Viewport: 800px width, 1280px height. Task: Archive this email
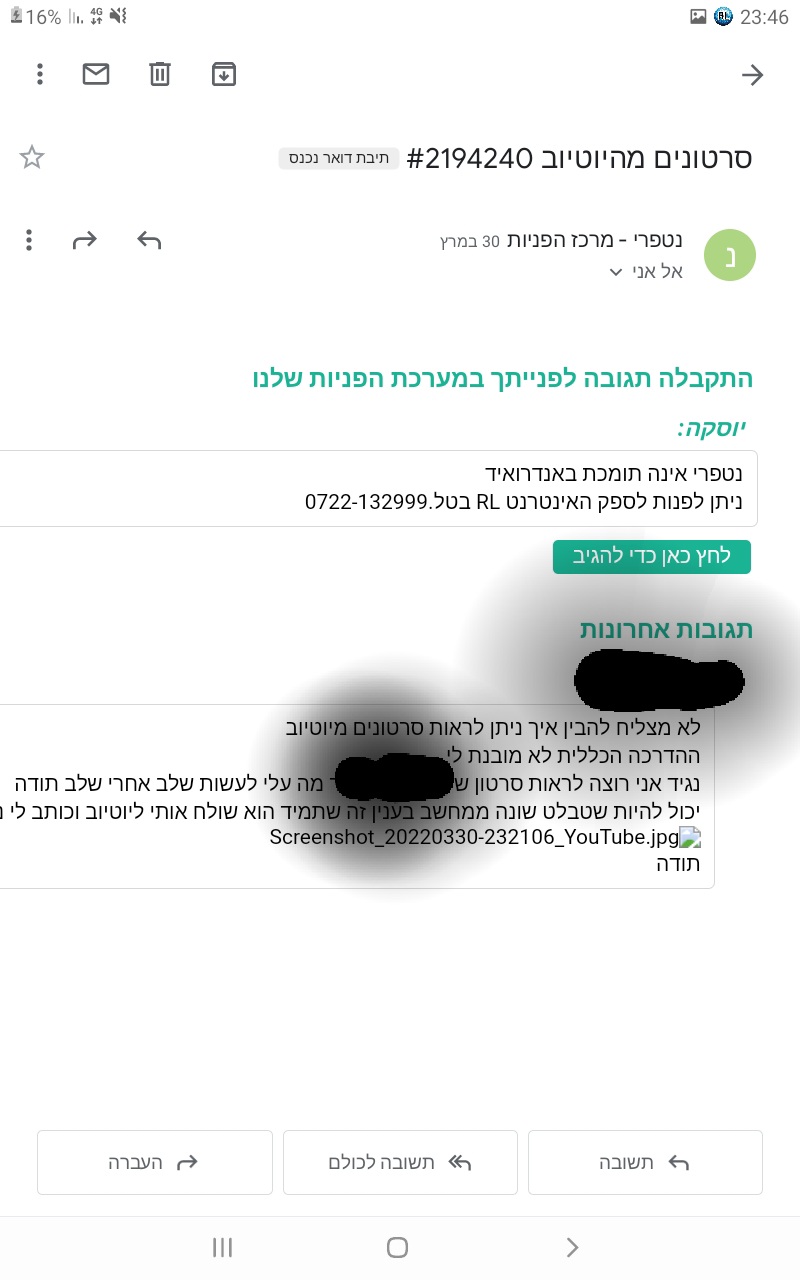click(x=224, y=74)
